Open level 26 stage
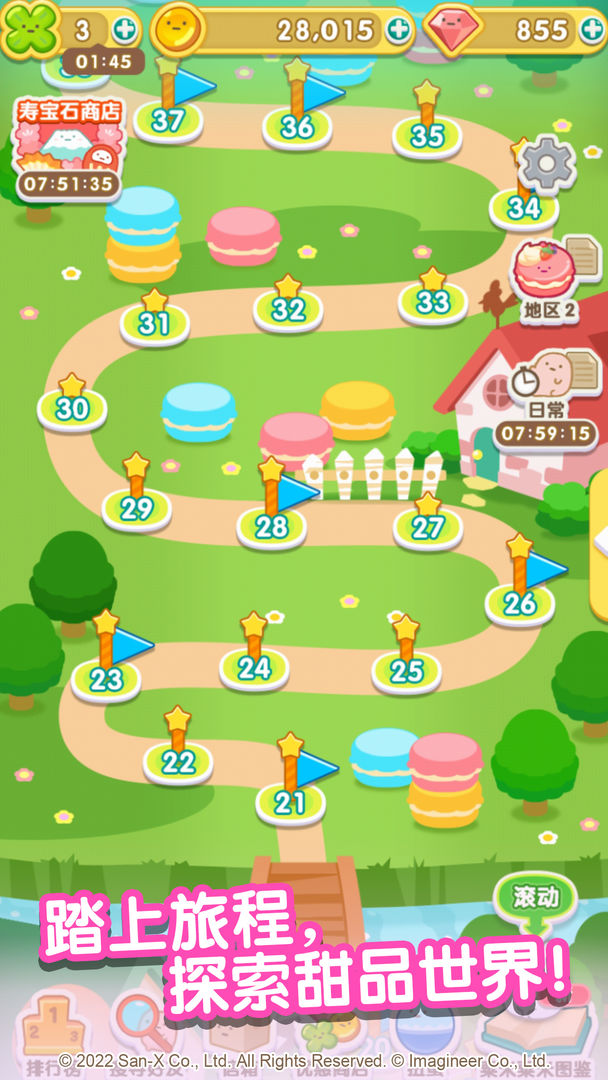 click(x=519, y=603)
